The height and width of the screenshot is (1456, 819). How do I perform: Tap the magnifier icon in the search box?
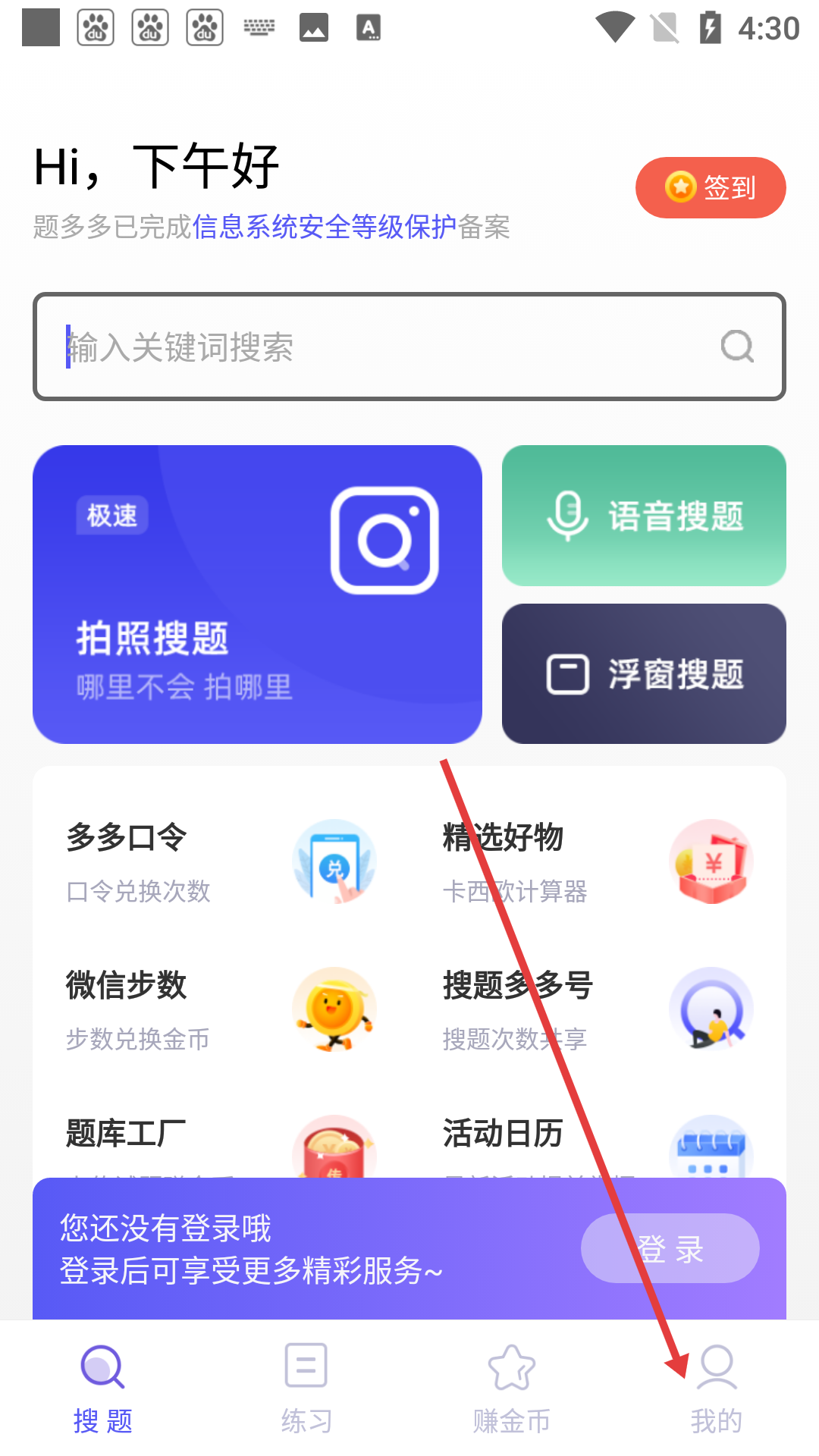736,347
